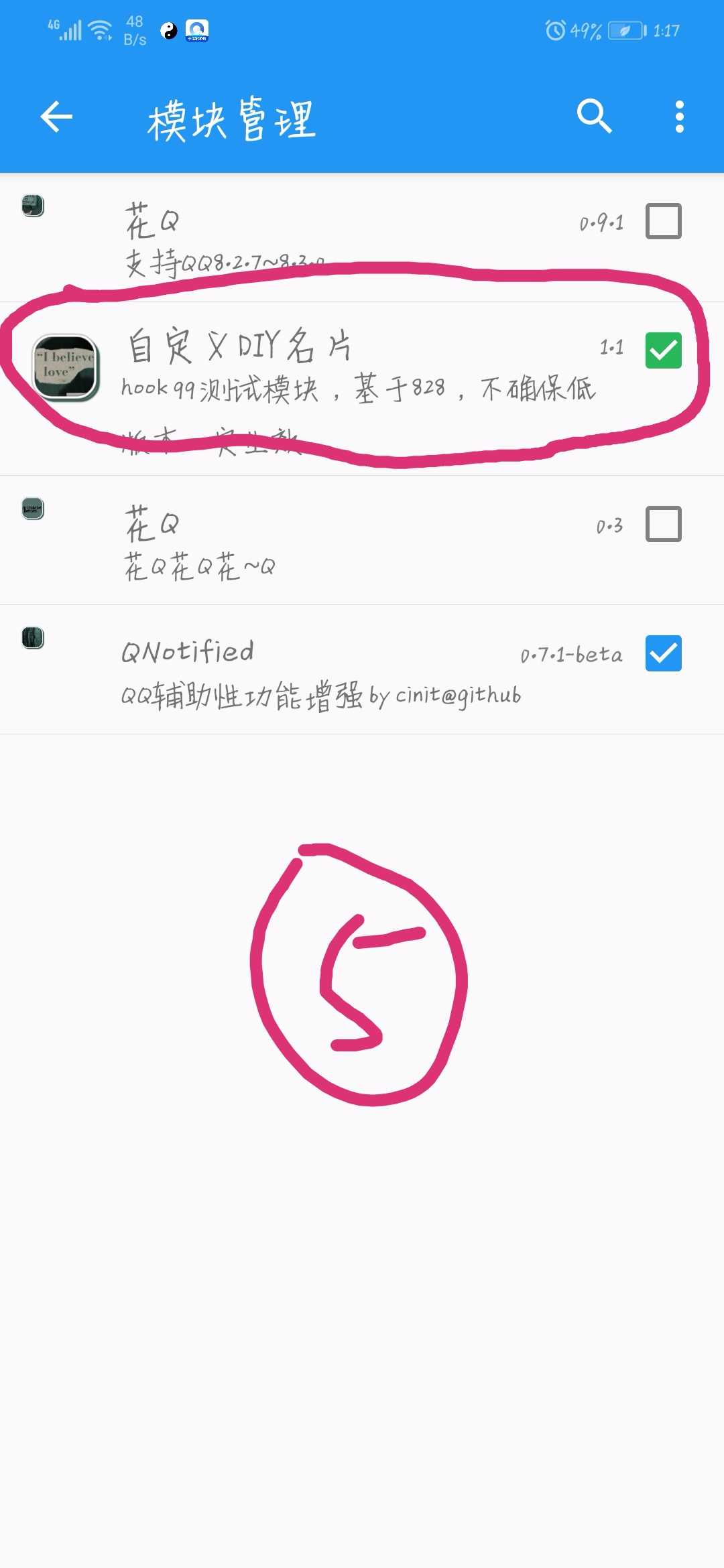Enable the 花Q 0.9.1 module checkbox
The width and height of the screenshot is (724, 1568).
[663, 221]
